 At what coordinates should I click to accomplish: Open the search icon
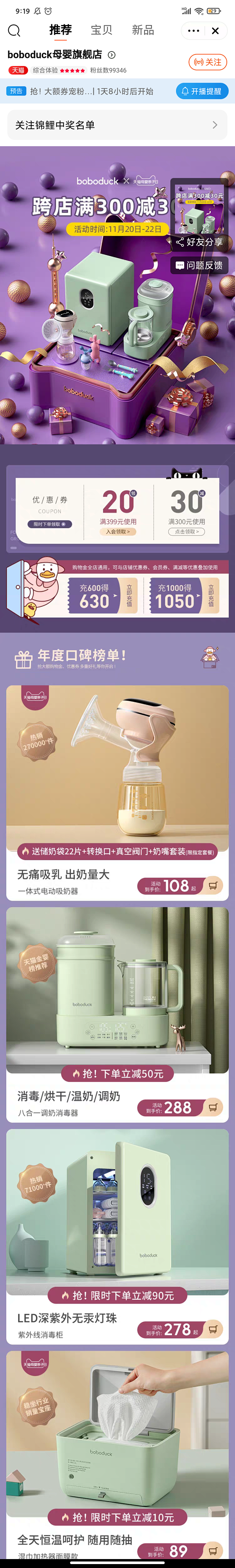[14, 30]
